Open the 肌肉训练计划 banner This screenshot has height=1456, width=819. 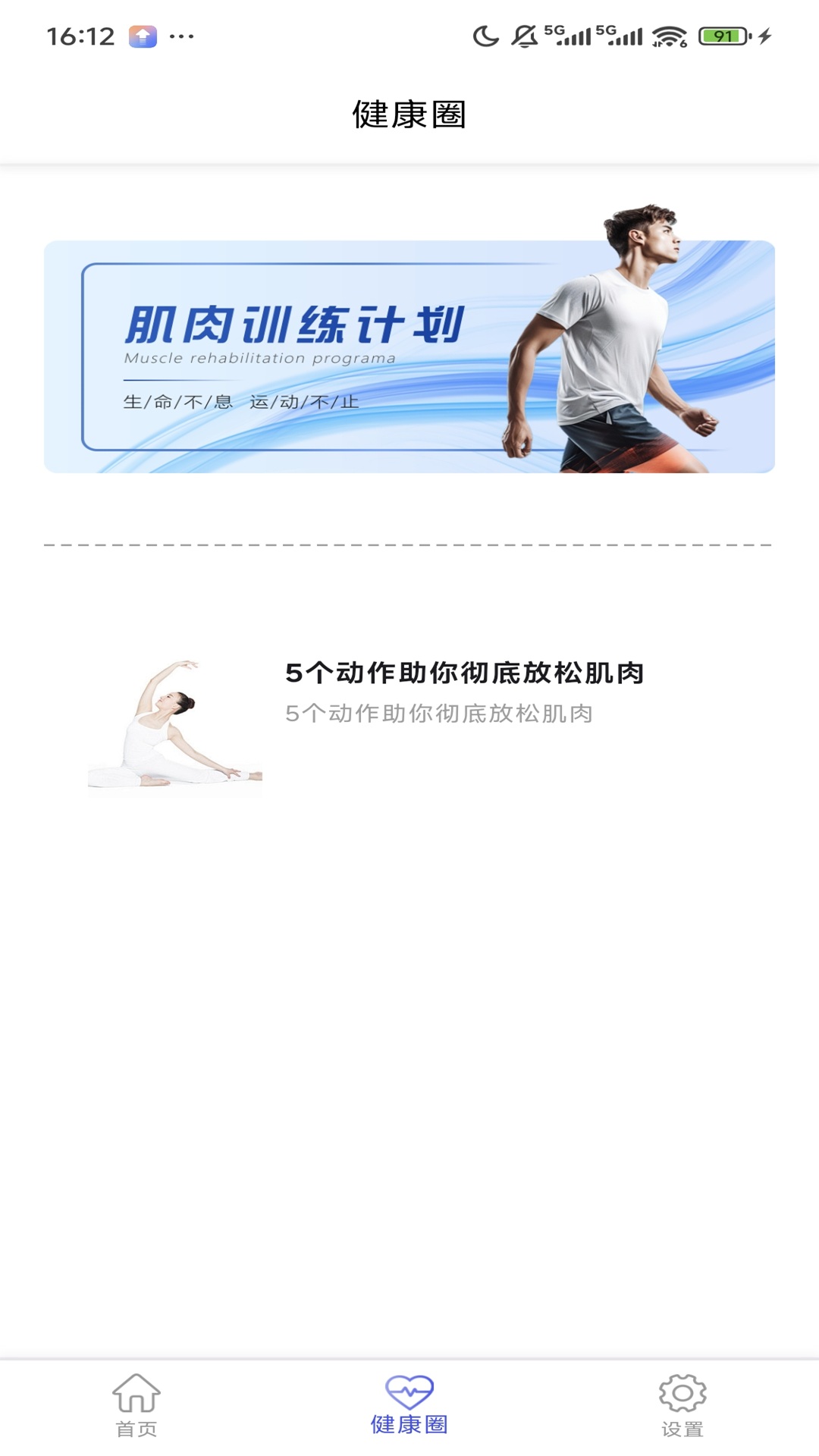click(409, 356)
